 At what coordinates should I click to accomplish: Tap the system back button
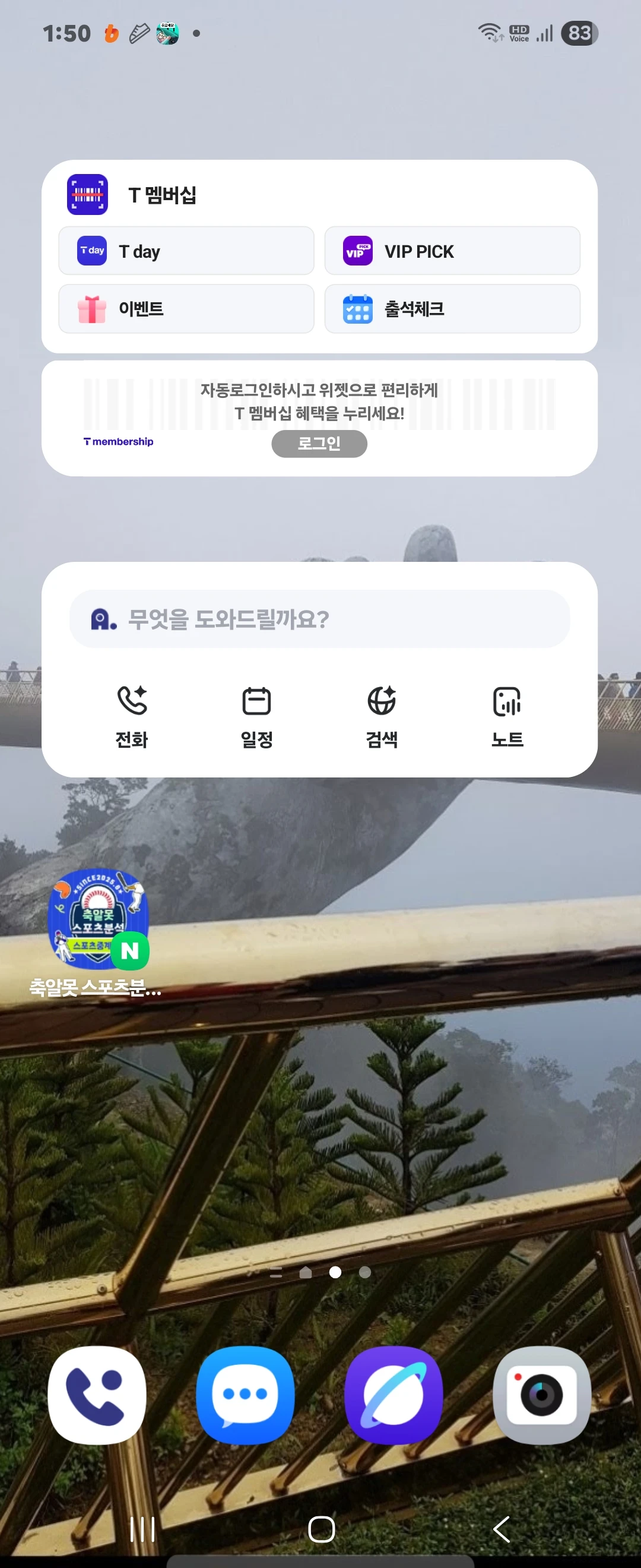pos(501,1529)
